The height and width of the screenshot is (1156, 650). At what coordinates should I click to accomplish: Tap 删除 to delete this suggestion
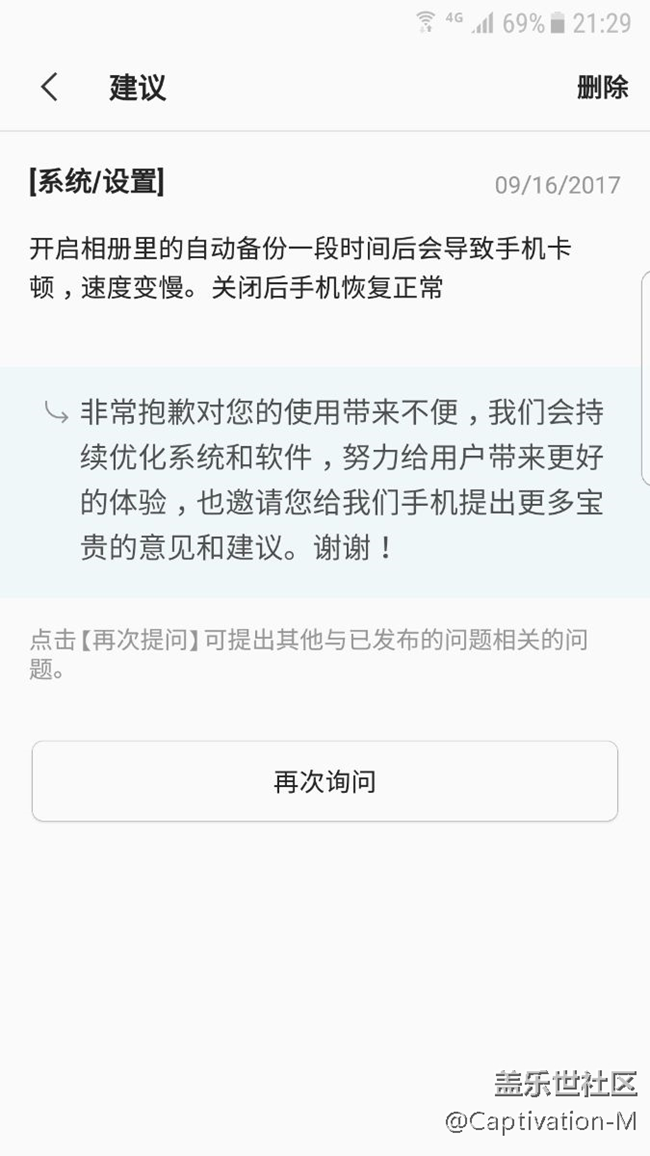pos(602,87)
